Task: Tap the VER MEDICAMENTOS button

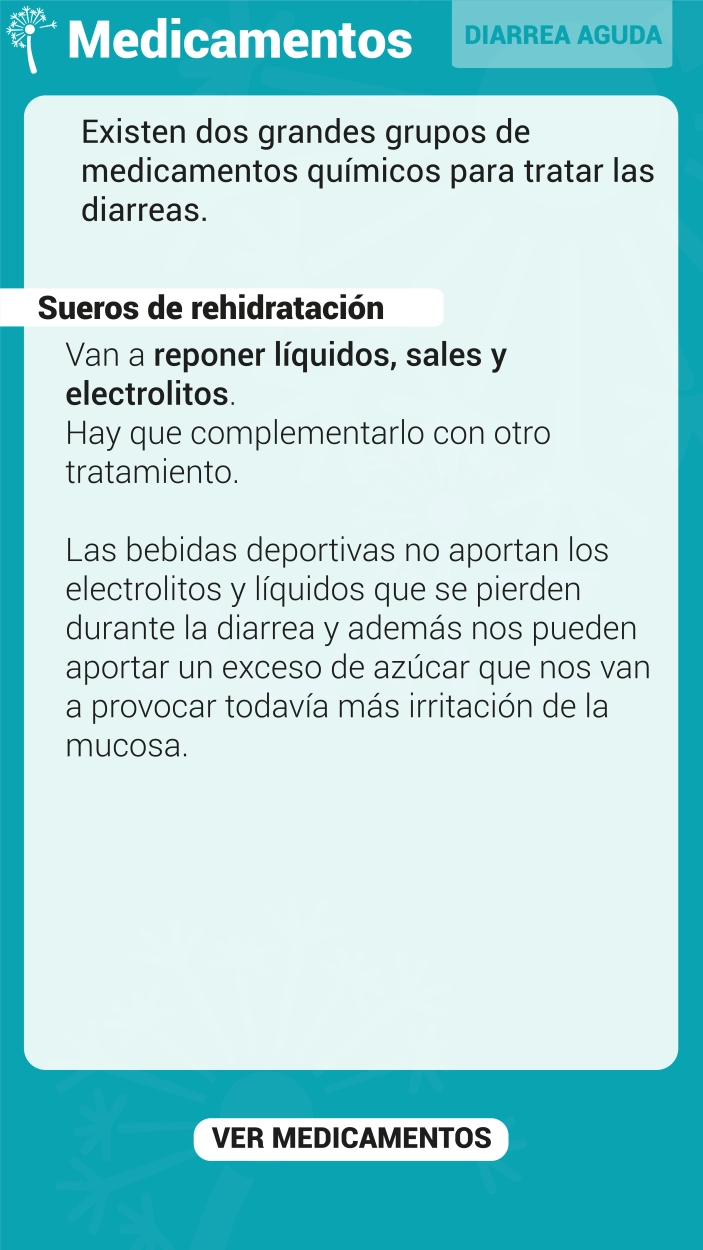Action: click(351, 1138)
